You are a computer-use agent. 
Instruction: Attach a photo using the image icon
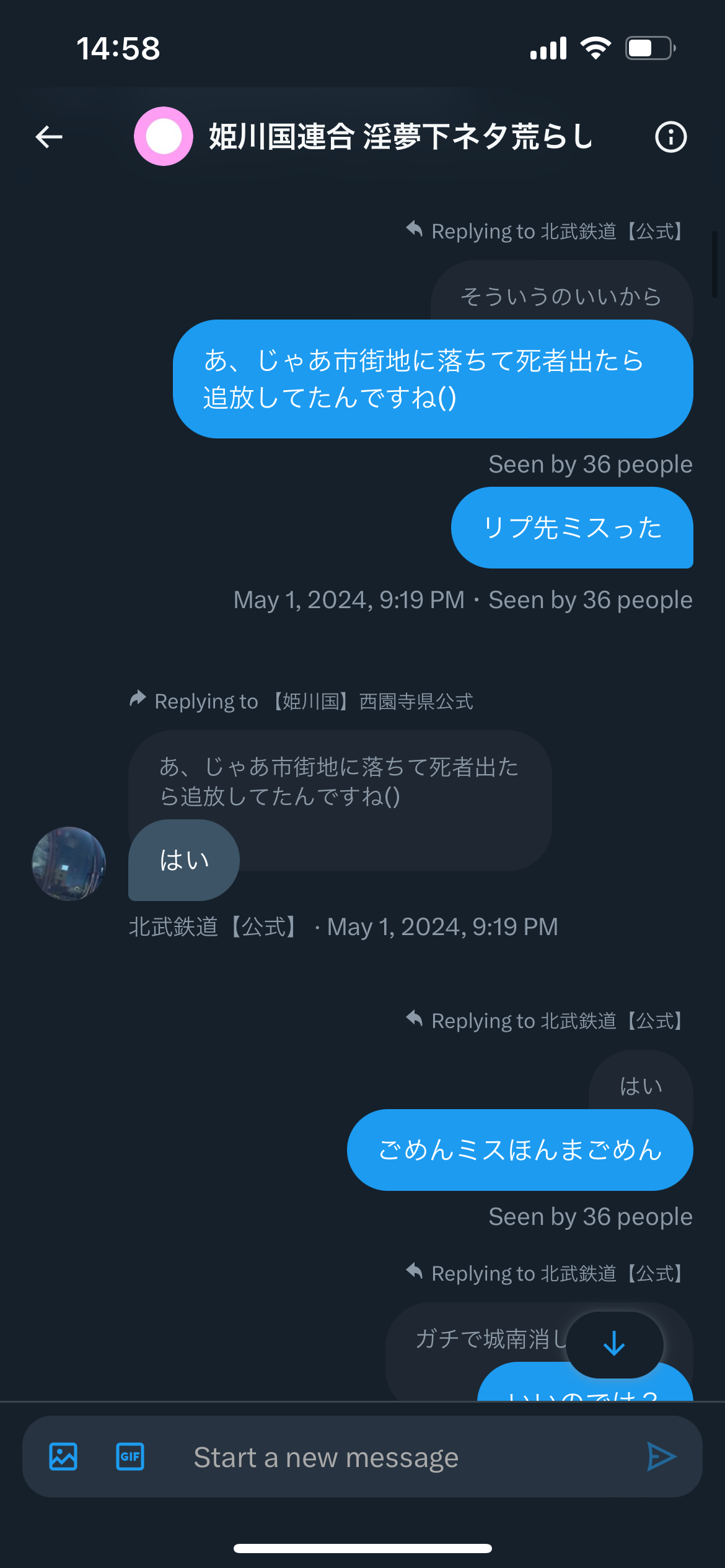tap(63, 1457)
